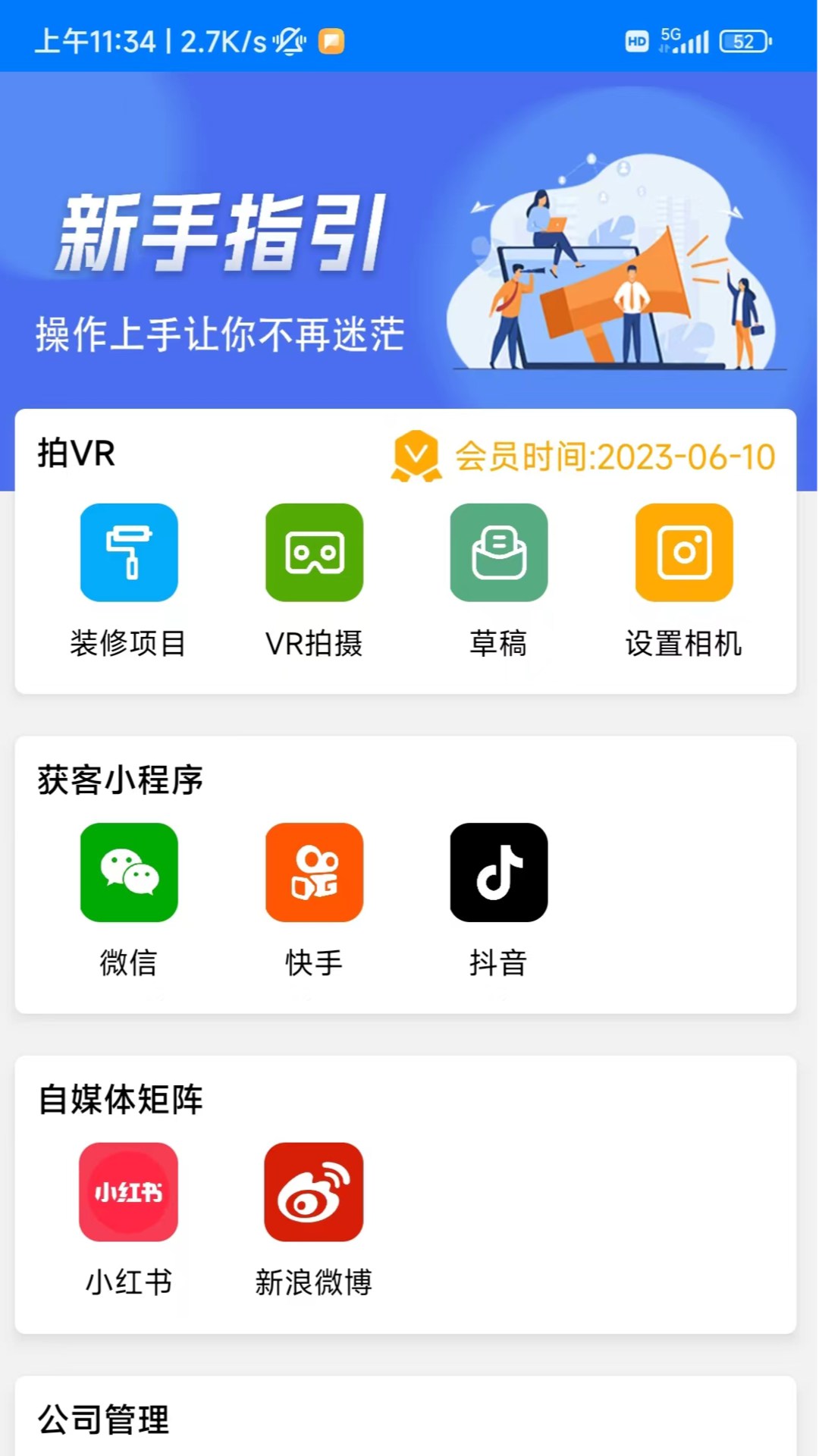Open the 草稿 drafts inbox icon
Screen dimensions: 819x1456
pyautogui.click(x=499, y=552)
